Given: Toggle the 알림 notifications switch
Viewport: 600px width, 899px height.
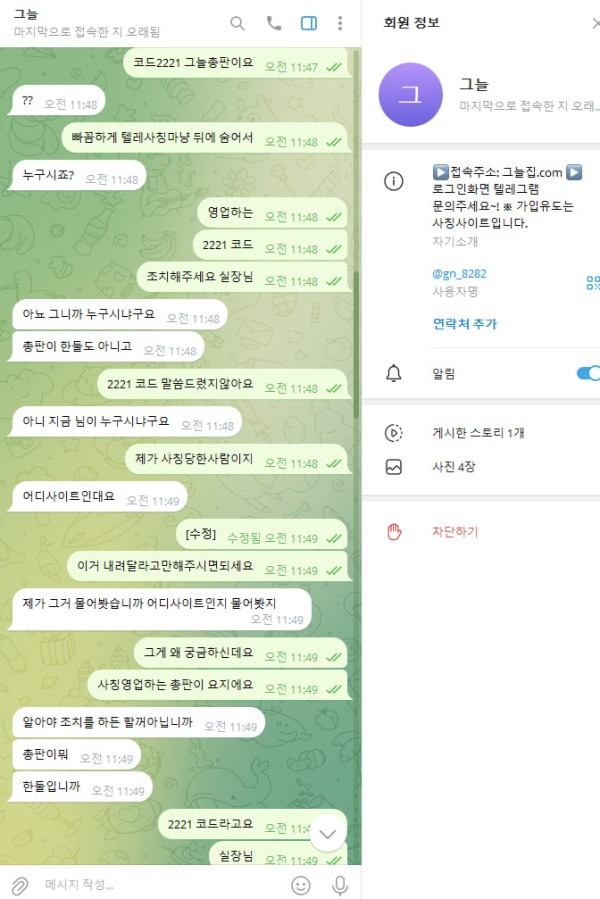Looking at the screenshot, I should (x=589, y=373).
